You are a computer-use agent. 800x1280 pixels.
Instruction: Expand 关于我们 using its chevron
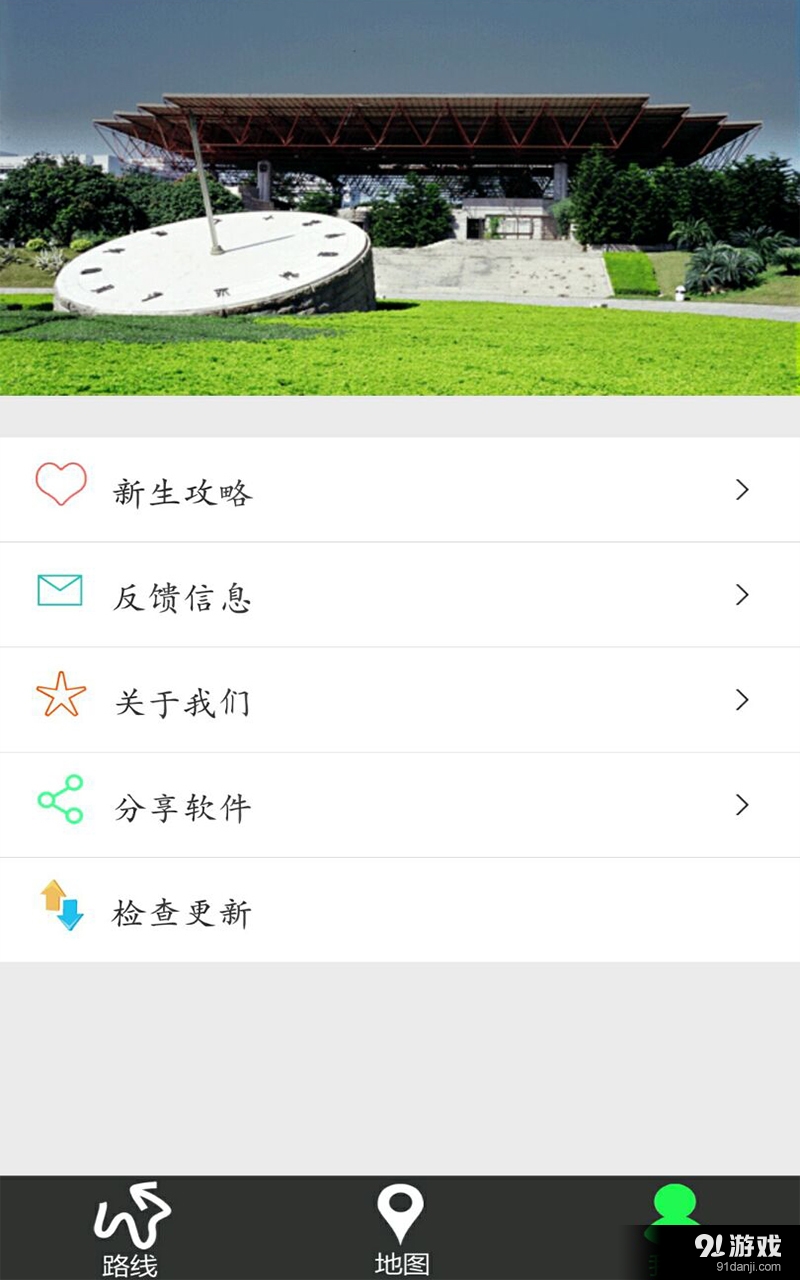pos(742,700)
